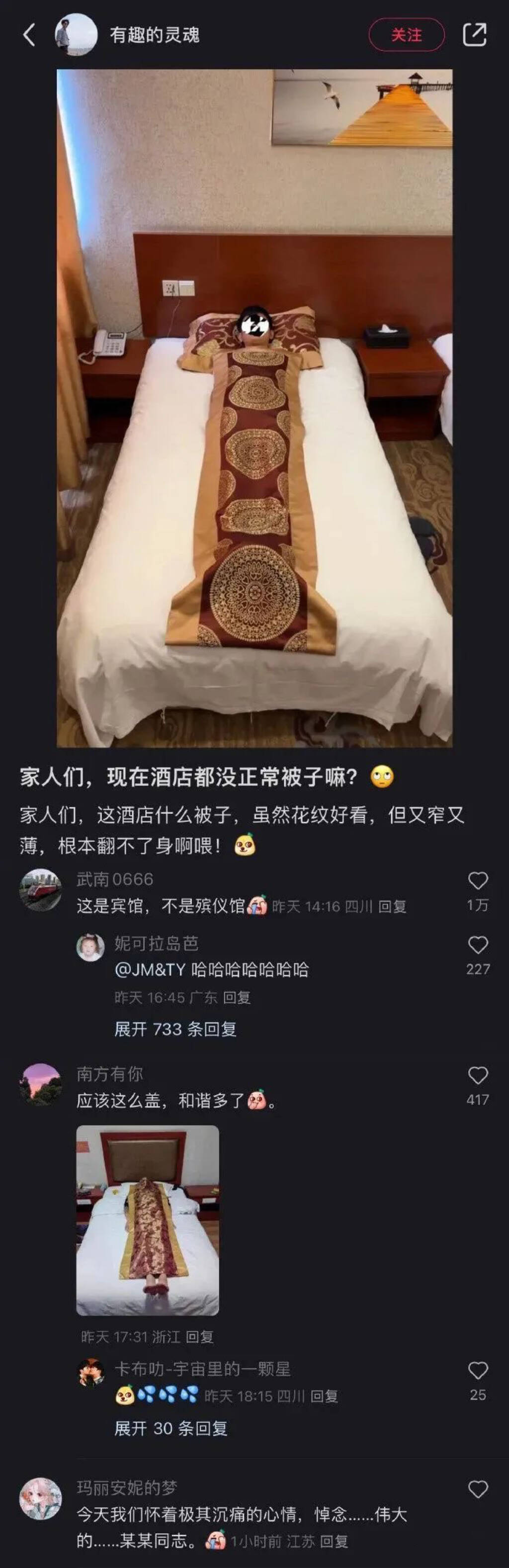Like 武南0666's comment

tap(477, 881)
